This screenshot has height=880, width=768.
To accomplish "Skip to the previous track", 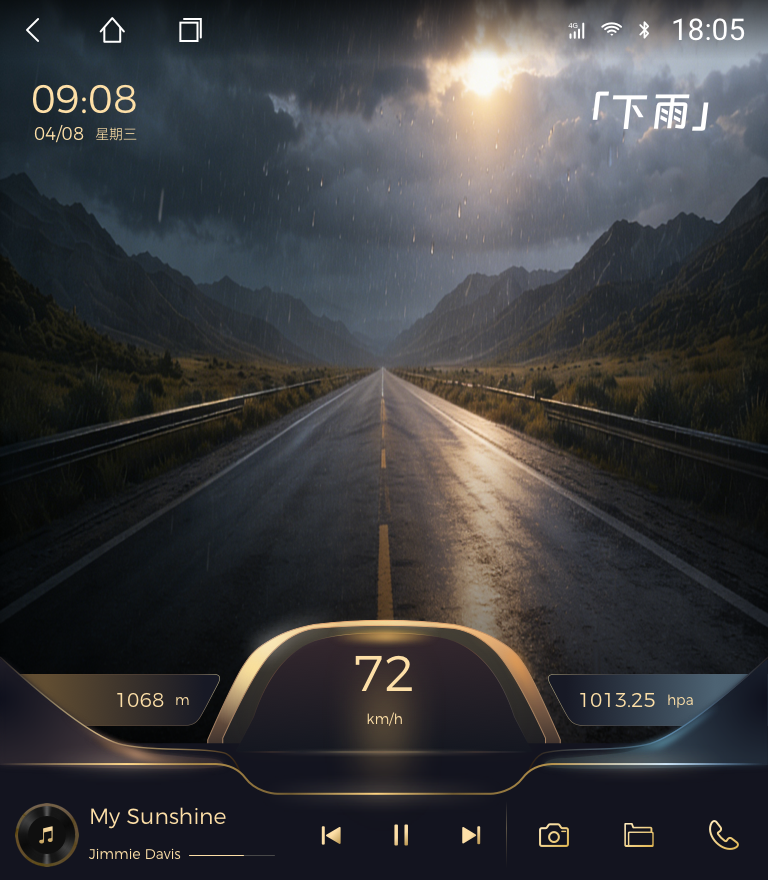I will pyautogui.click(x=331, y=835).
